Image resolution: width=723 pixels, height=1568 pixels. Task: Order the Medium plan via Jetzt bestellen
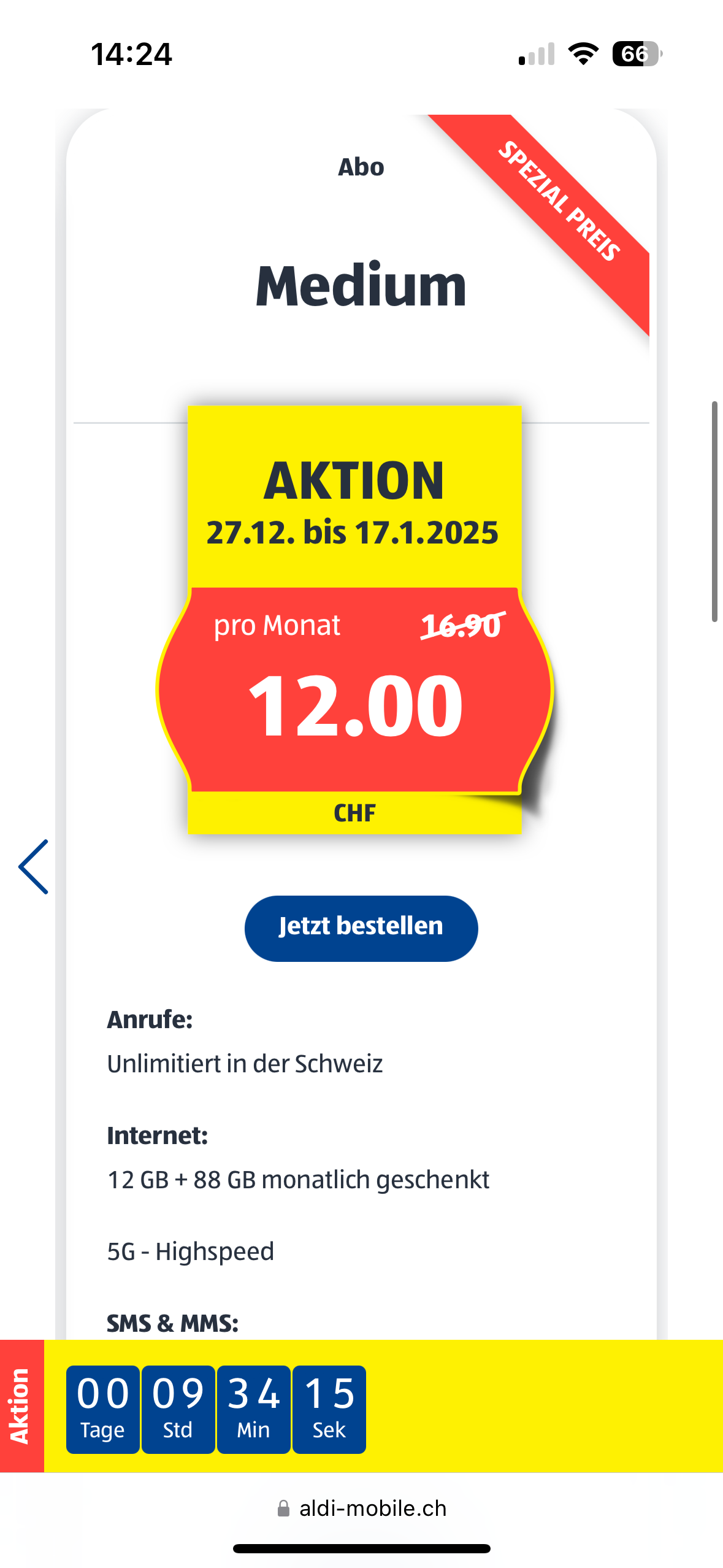(x=361, y=928)
